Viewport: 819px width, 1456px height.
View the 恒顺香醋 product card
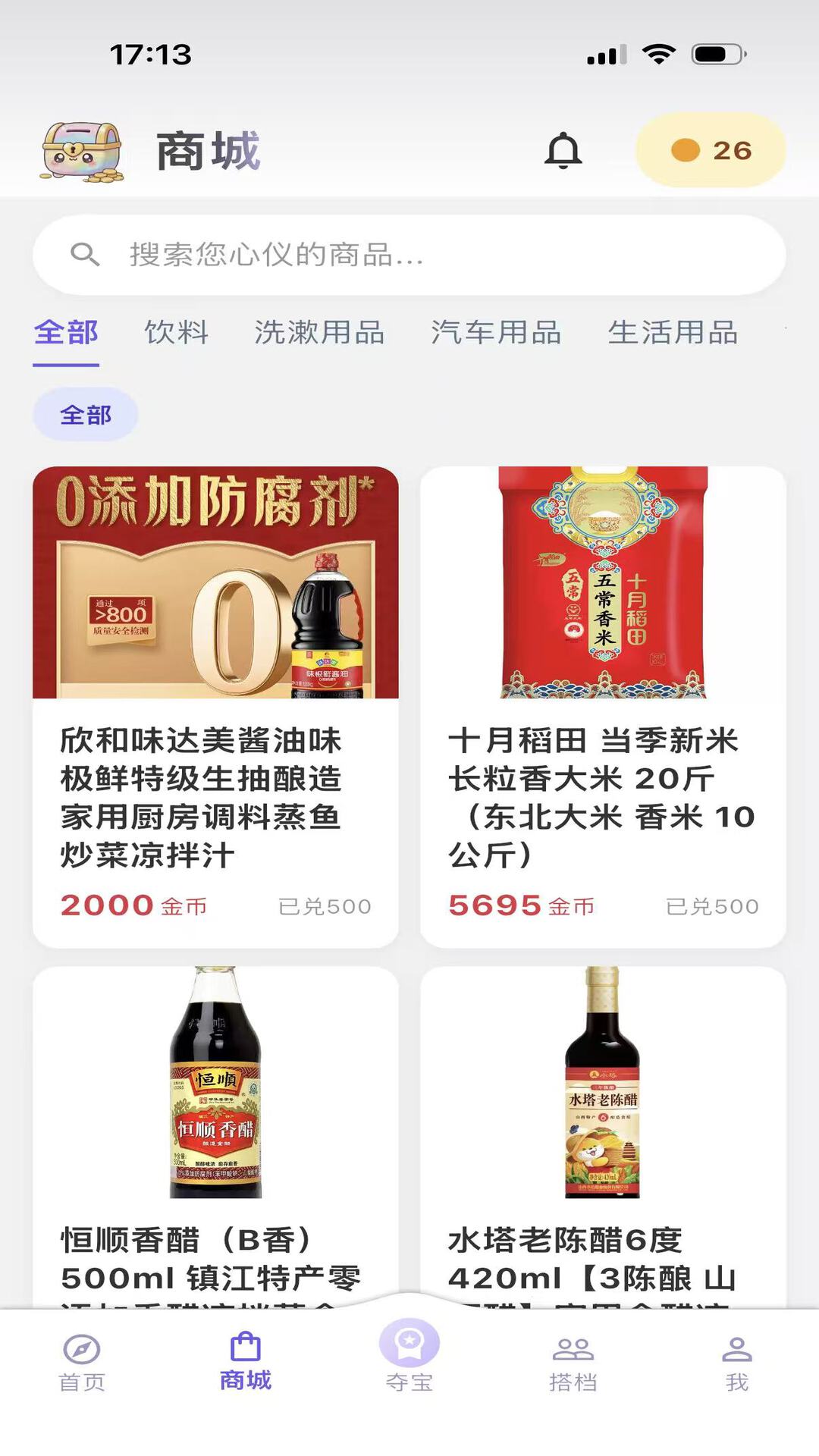(215, 1137)
